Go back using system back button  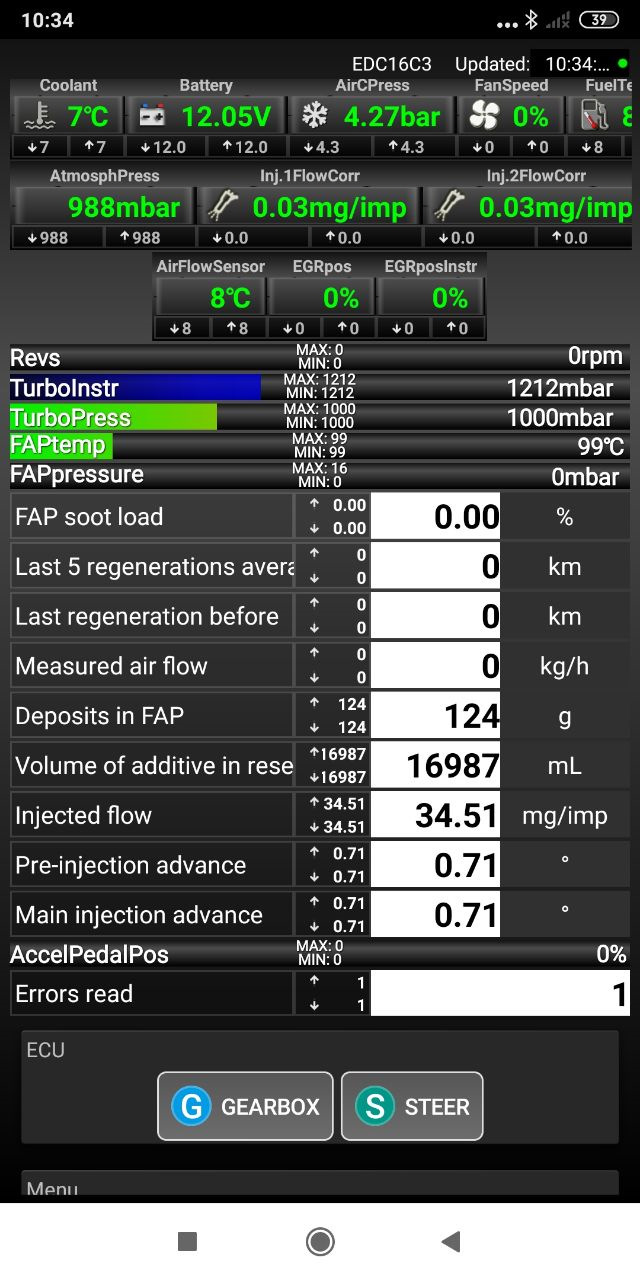[x=451, y=1241]
